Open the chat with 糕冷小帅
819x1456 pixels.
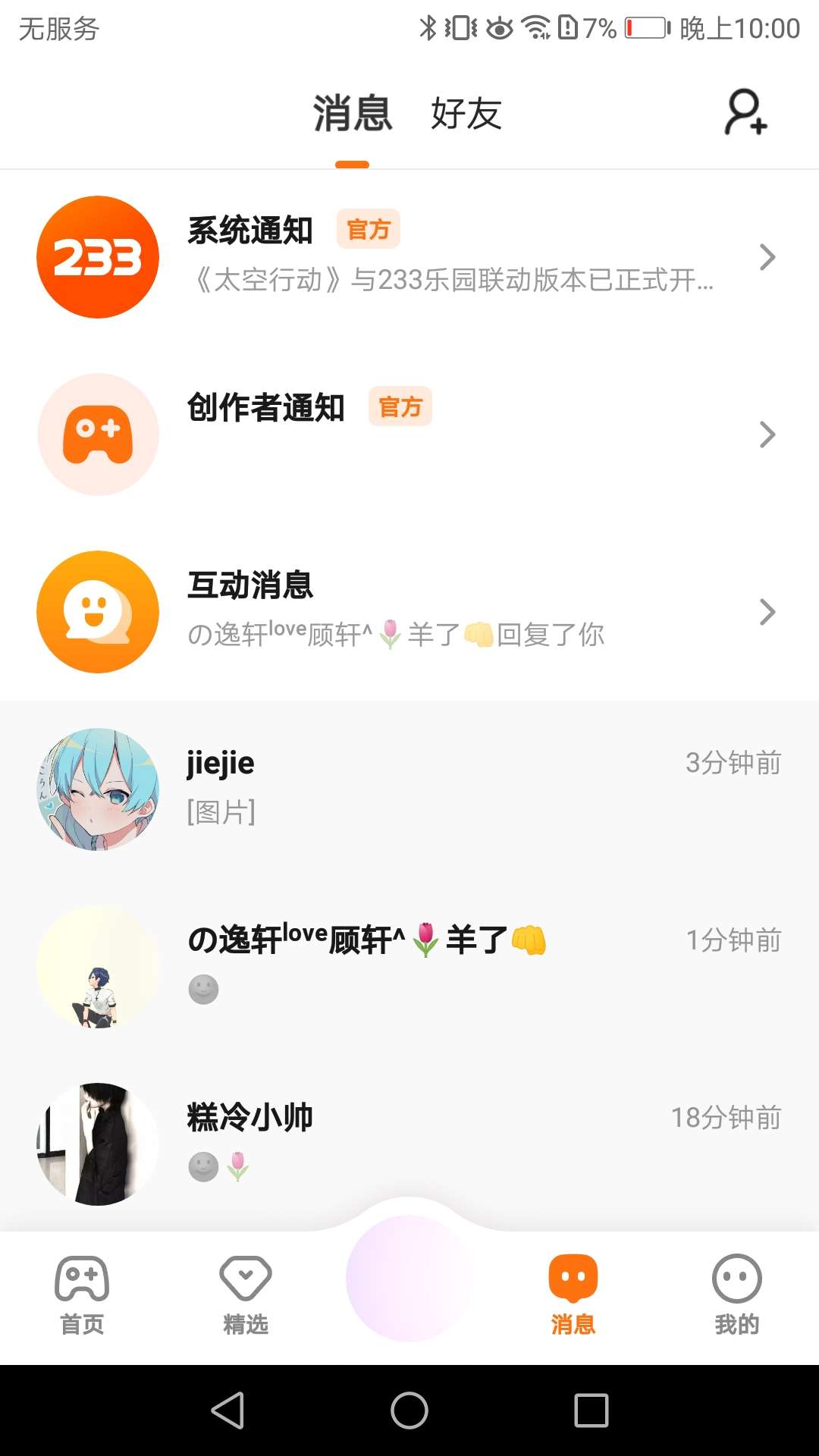coord(409,1143)
